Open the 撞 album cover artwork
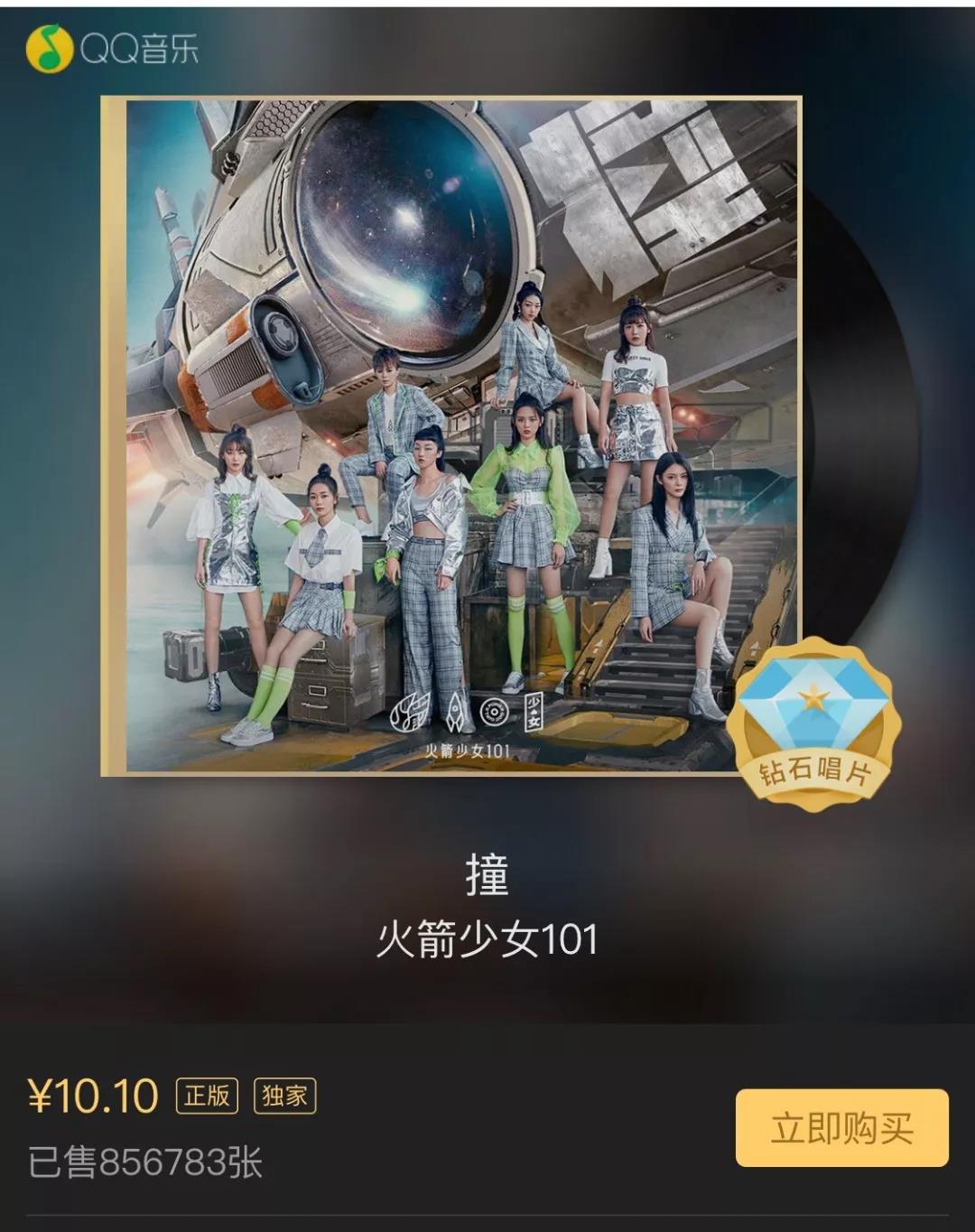This screenshot has height=1232, width=975. [451, 435]
